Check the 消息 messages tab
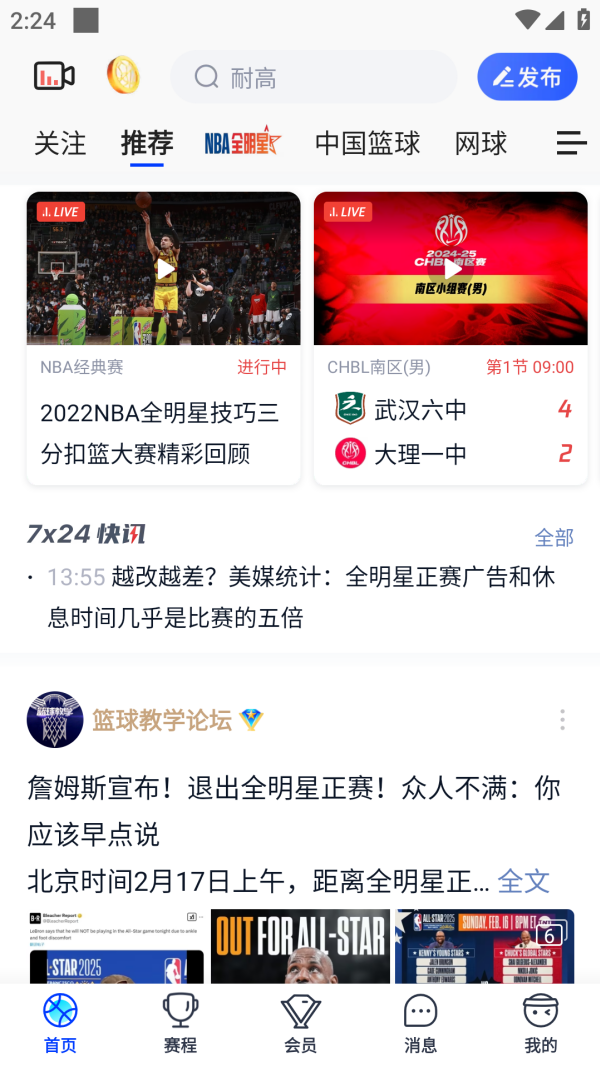The width and height of the screenshot is (600, 1067). coord(420,1023)
